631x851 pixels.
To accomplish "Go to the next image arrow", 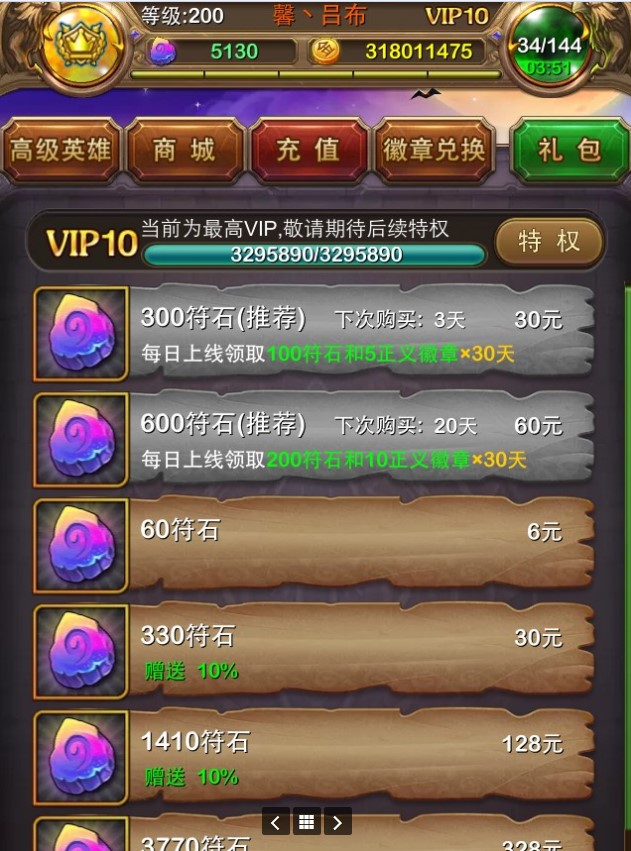I will click(338, 822).
